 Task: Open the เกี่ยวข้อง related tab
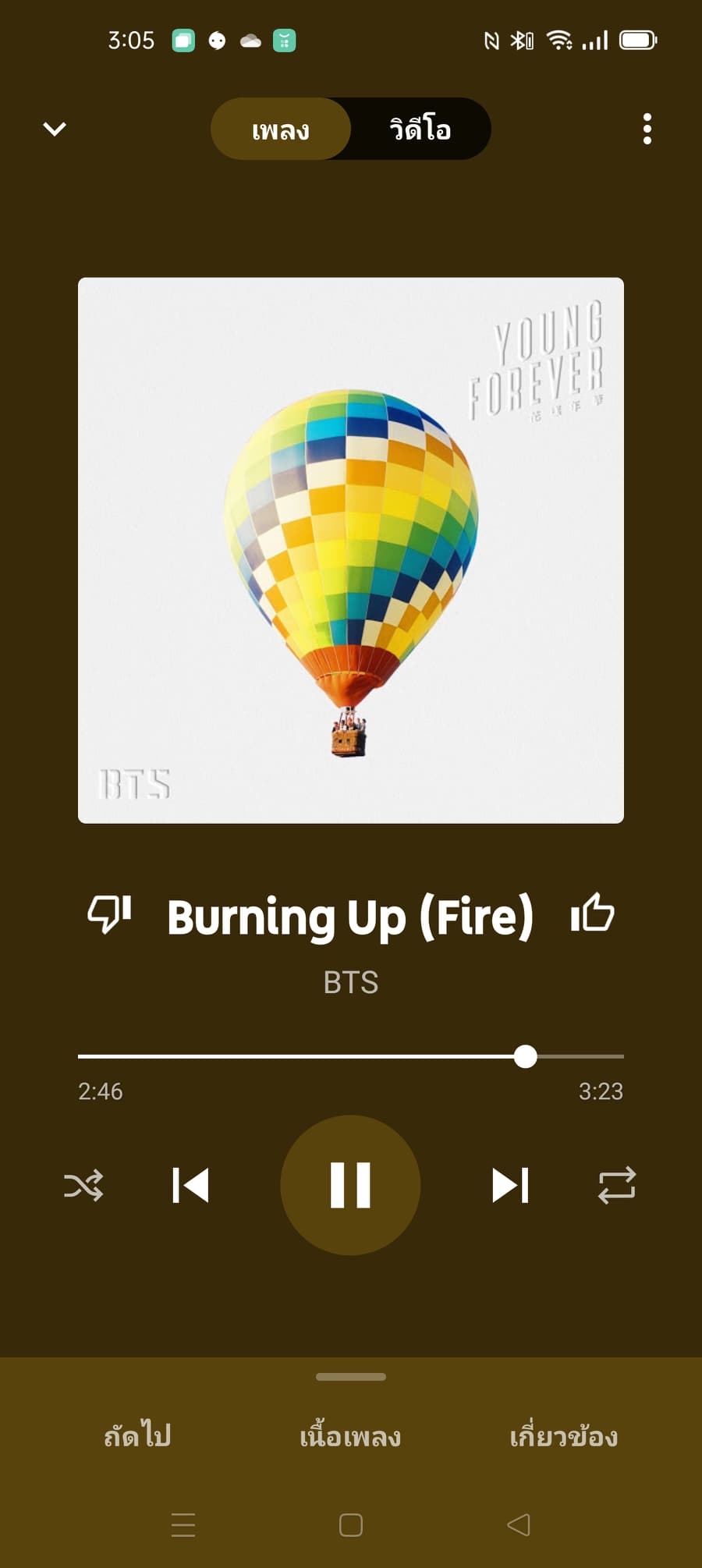[564, 1436]
